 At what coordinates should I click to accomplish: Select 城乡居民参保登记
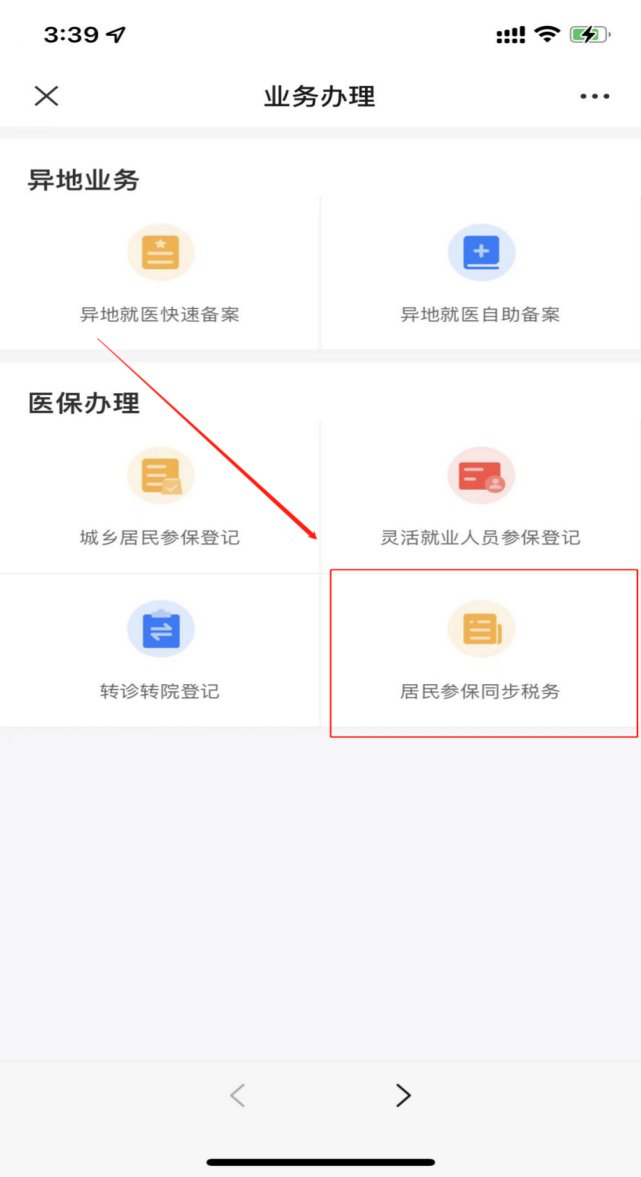tap(160, 496)
